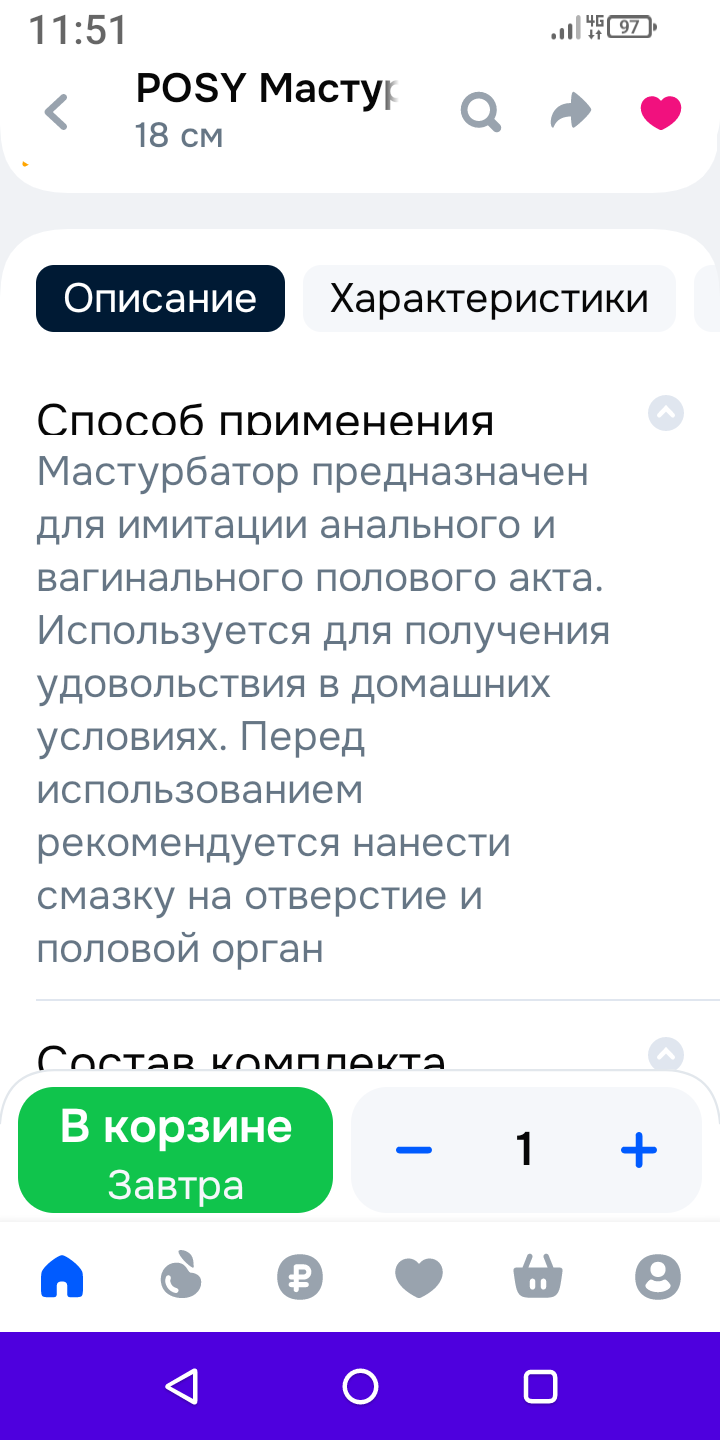Open the favorites heart tab
This screenshot has width=720, height=1440.
[x=419, y=1277]
